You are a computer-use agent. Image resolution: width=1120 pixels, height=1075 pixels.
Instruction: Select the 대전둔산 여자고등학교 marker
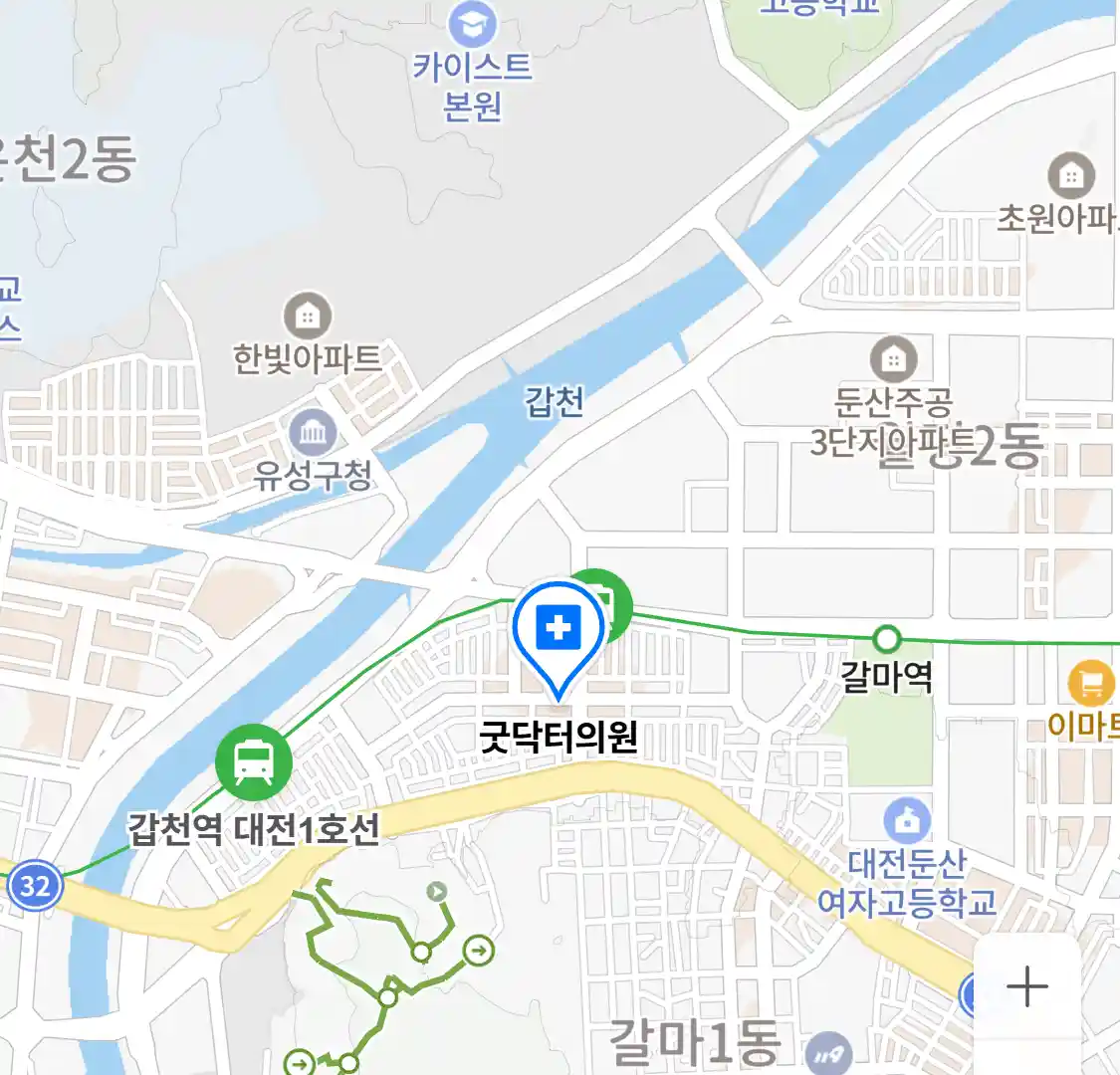(907, 821)
